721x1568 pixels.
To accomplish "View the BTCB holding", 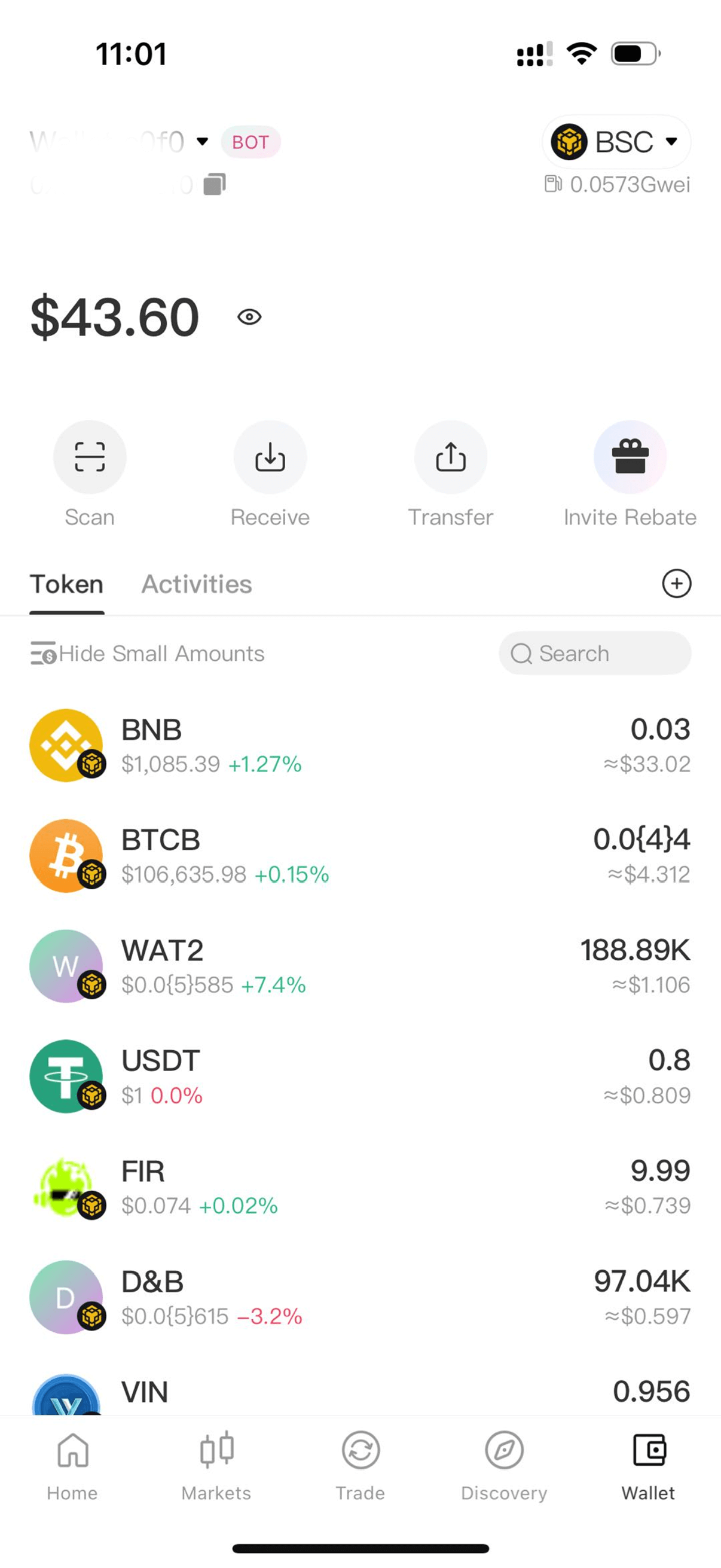I will 360,856.
